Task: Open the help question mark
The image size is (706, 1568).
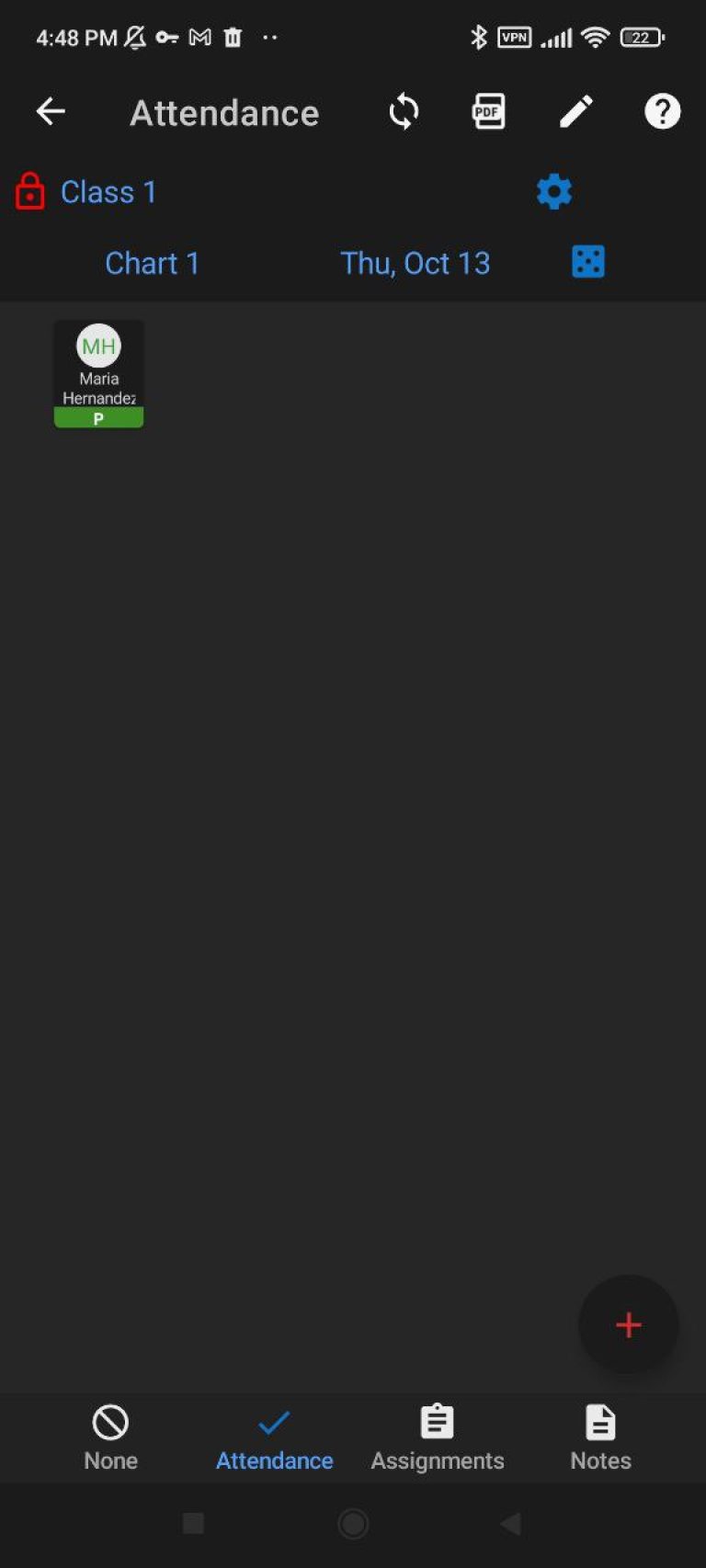Action: click(662, 112)
